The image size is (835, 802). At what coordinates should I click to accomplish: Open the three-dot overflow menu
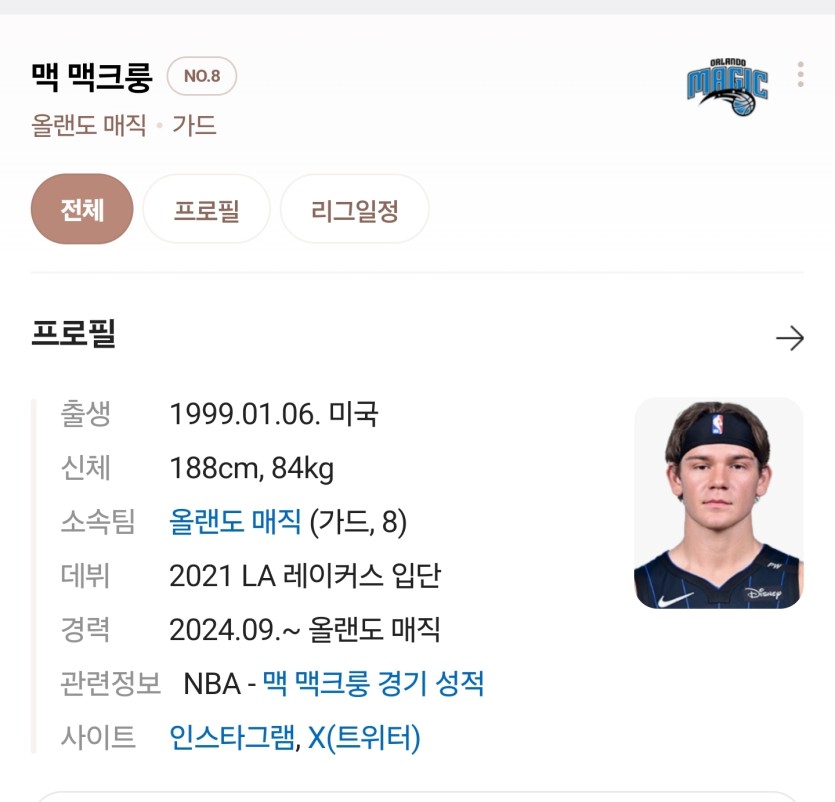[x=800, y=75]
